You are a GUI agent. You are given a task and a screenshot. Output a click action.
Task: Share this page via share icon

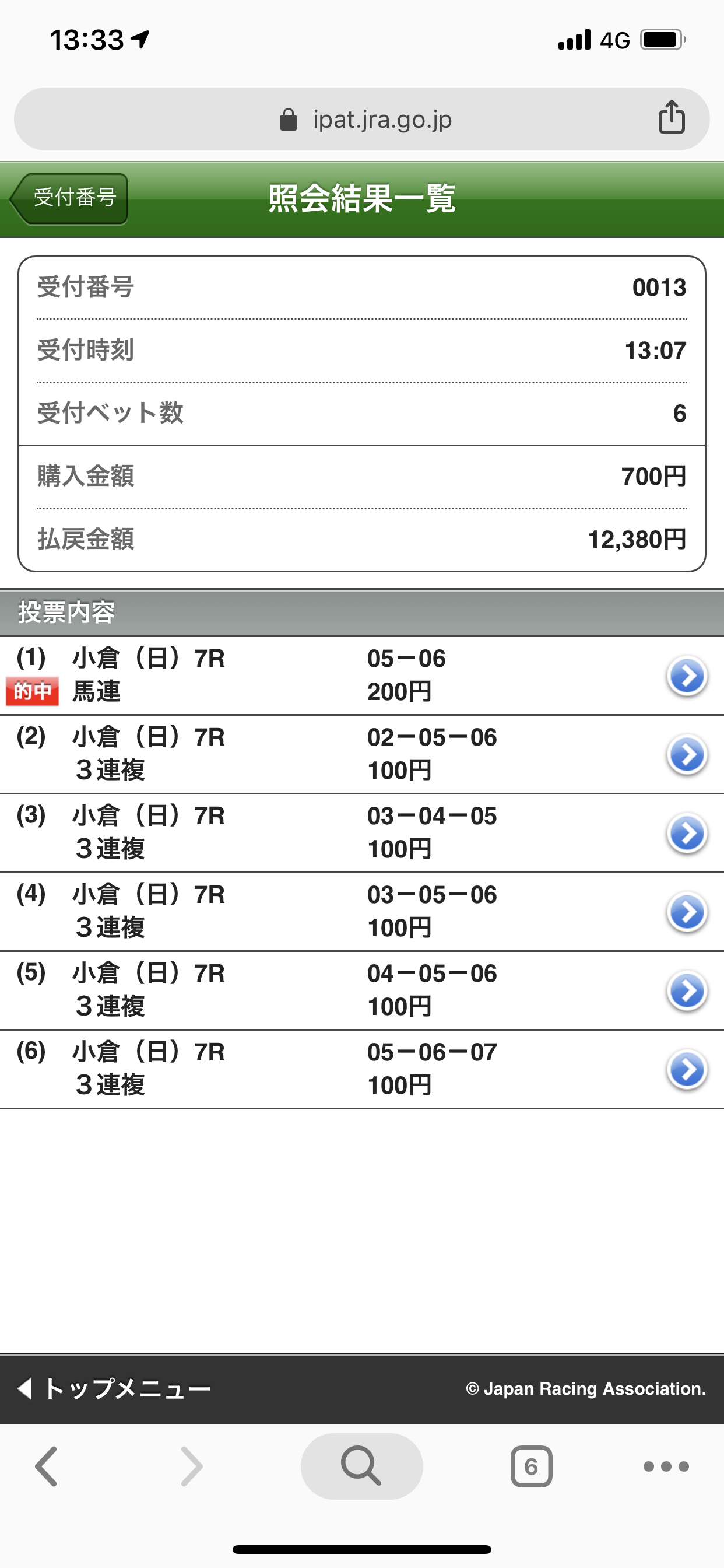click(x=671, y=117)
